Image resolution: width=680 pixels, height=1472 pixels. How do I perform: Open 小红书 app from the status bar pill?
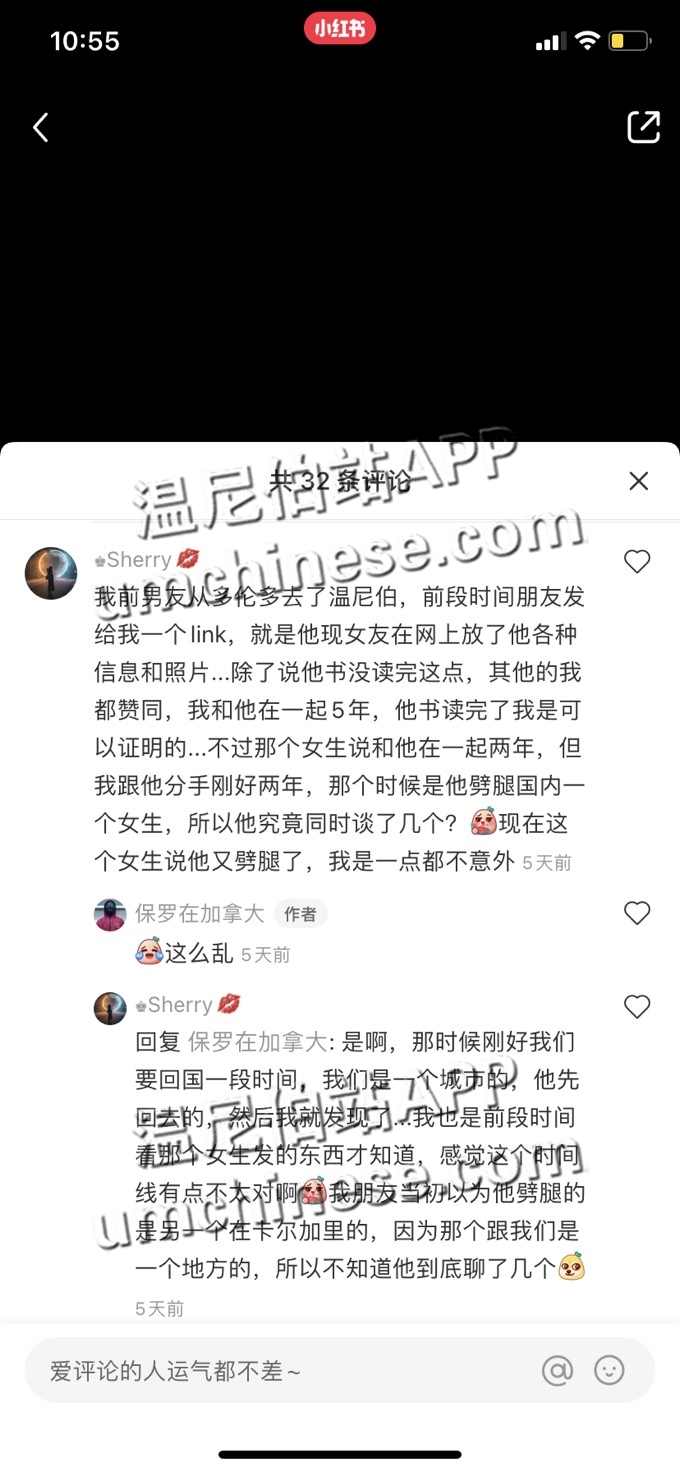340,29
